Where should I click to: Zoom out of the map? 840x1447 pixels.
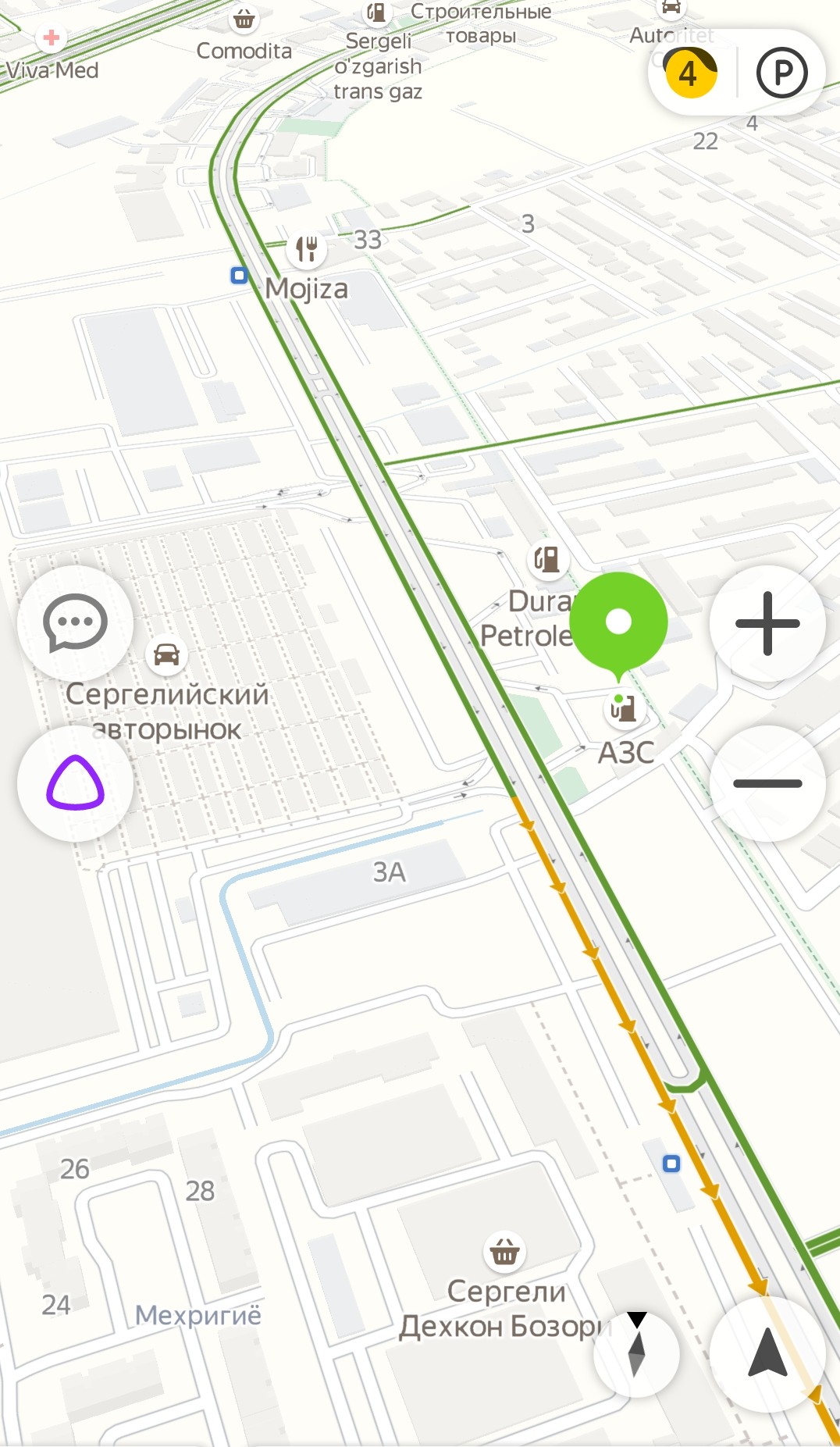coord(767,783)
